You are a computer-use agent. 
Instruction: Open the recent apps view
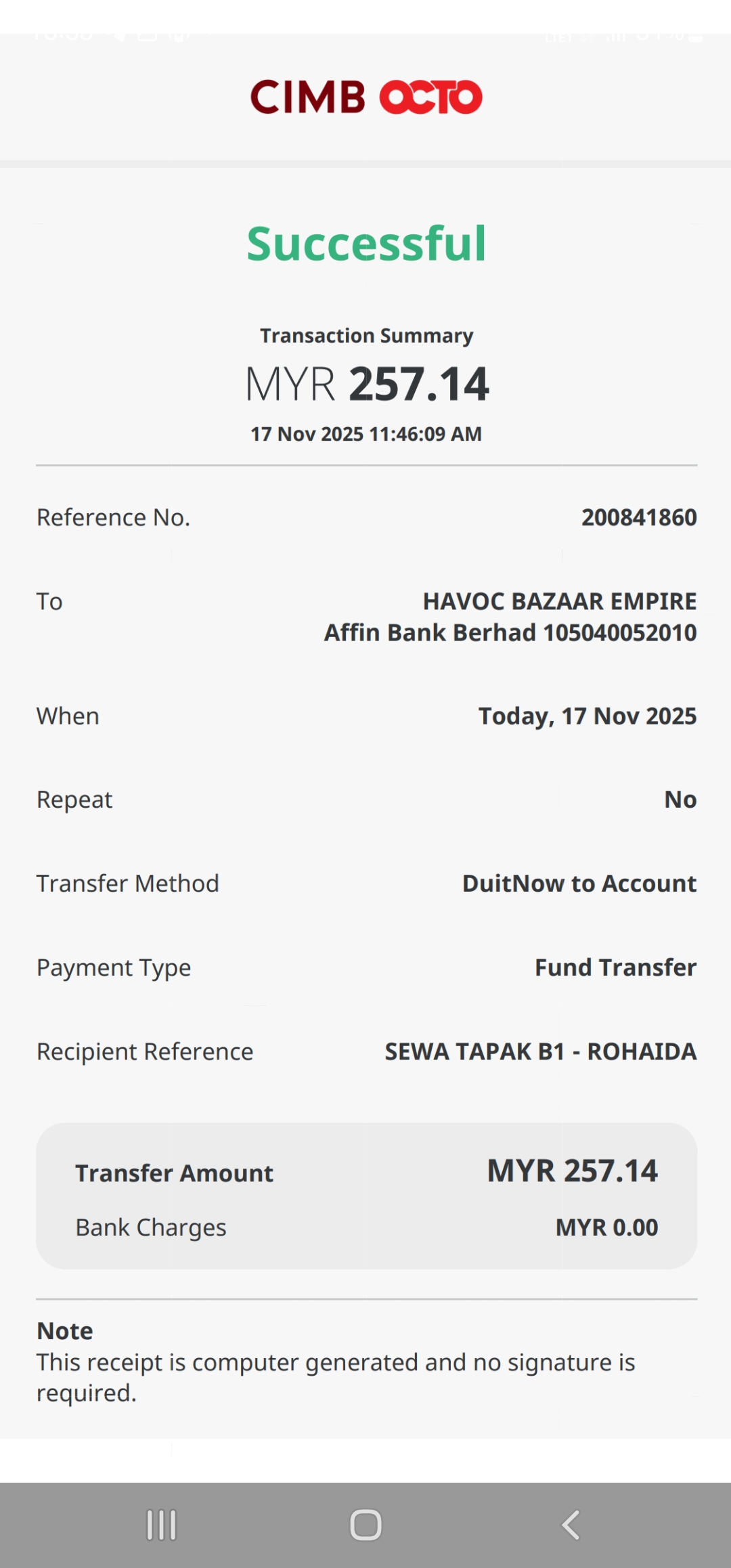(161, 1525)
